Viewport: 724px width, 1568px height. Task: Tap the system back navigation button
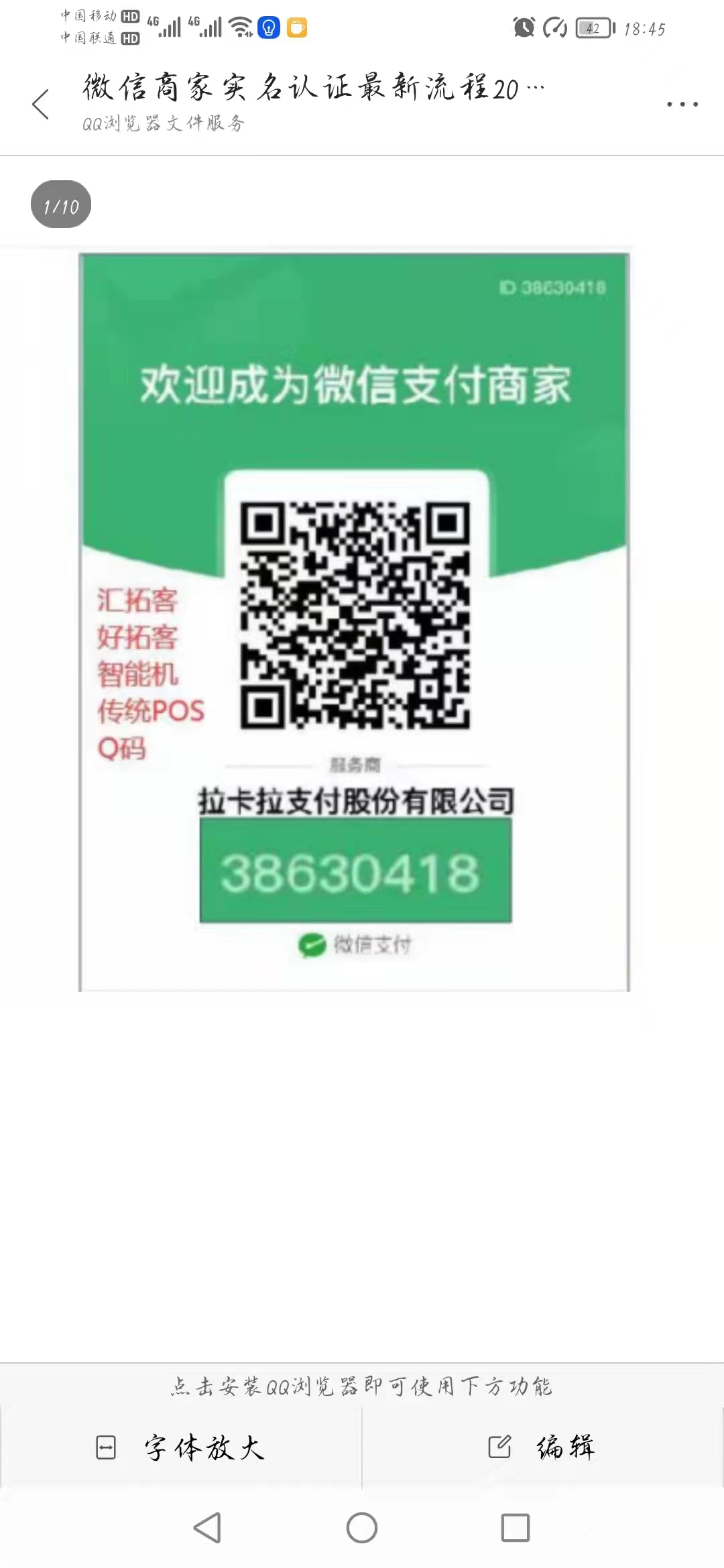click(207, 1528)
